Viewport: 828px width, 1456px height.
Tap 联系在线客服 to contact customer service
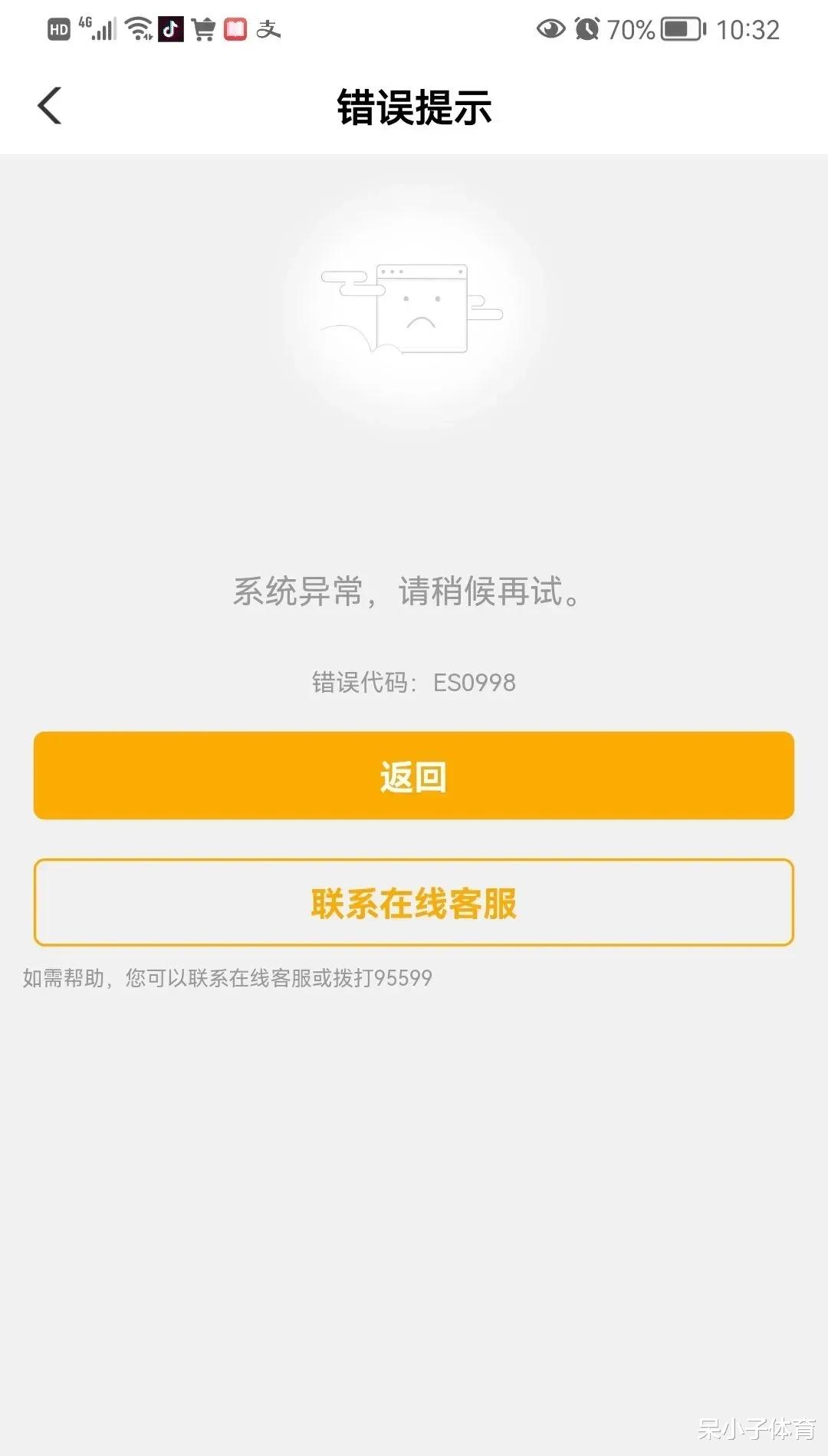click(414, 904)
